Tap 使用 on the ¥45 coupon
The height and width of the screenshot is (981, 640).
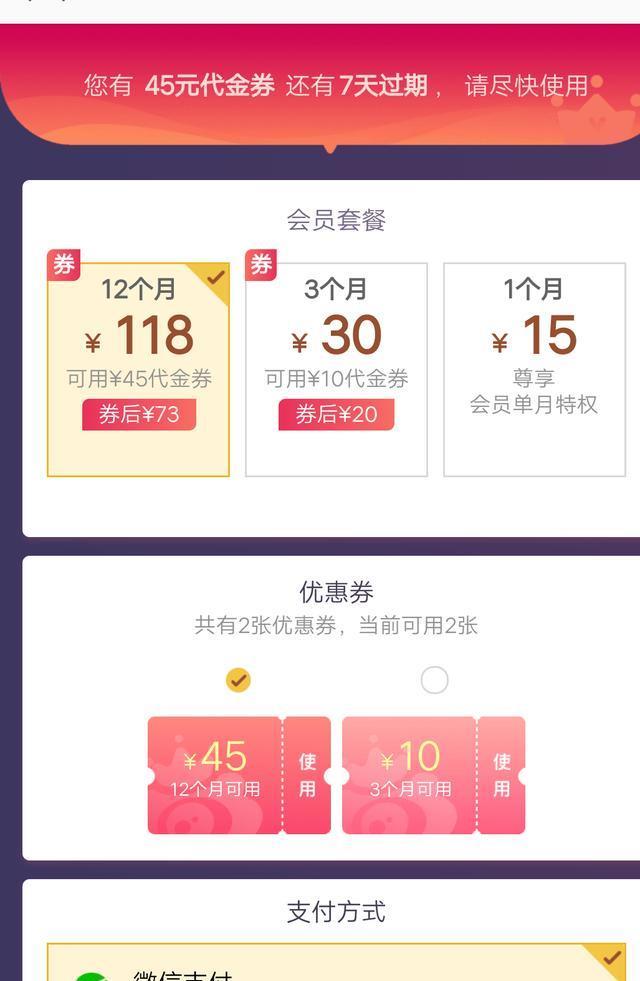tap(307, 775)
